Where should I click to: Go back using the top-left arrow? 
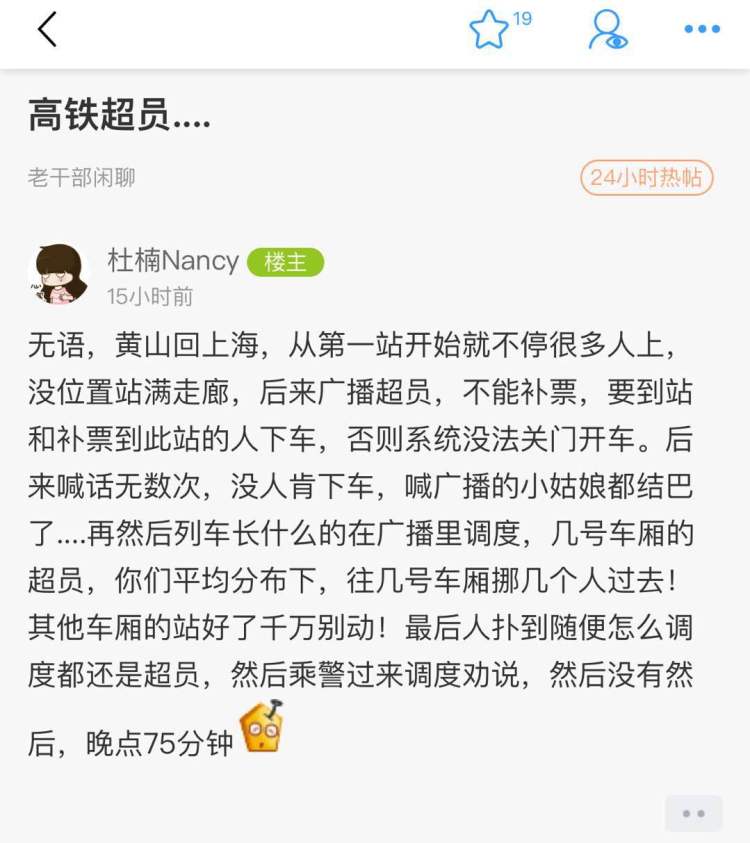(47, 30)
